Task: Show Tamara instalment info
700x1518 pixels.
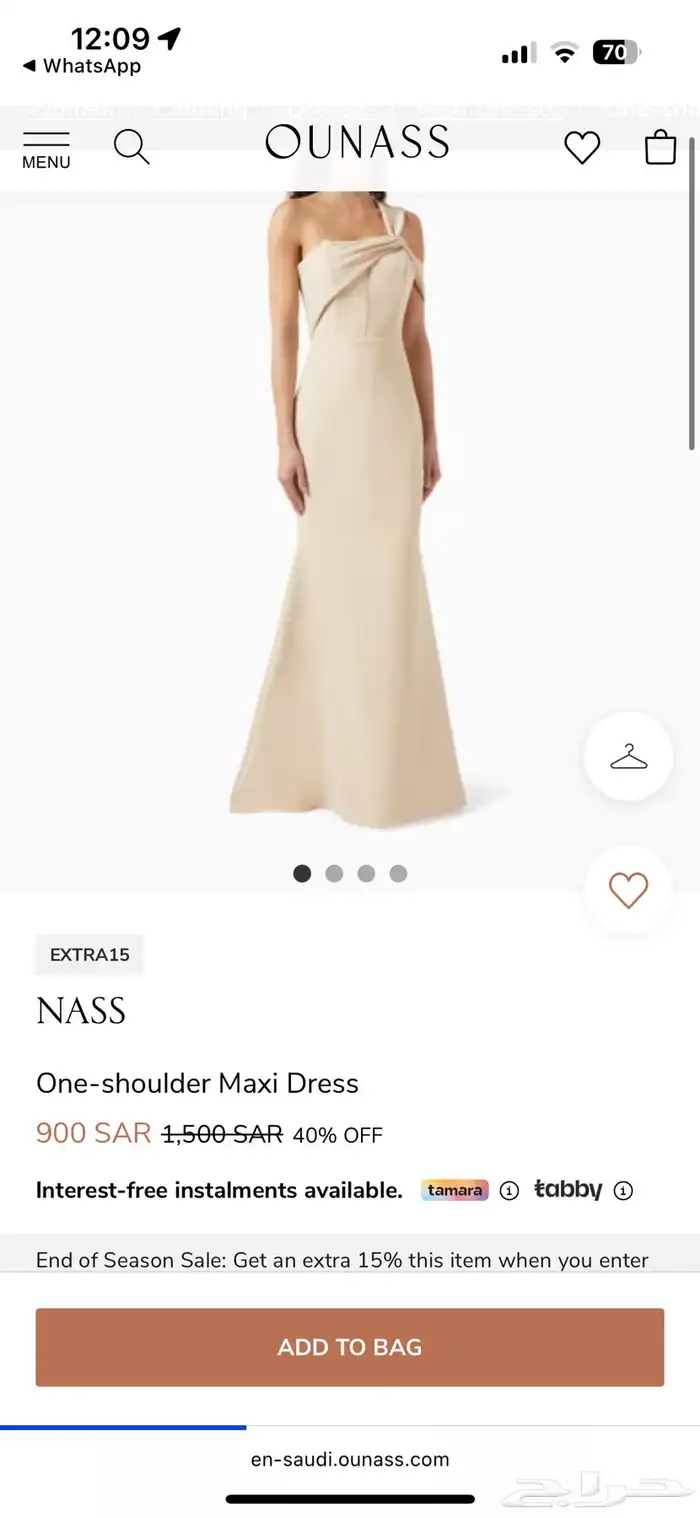Action: click(509, 1191)
